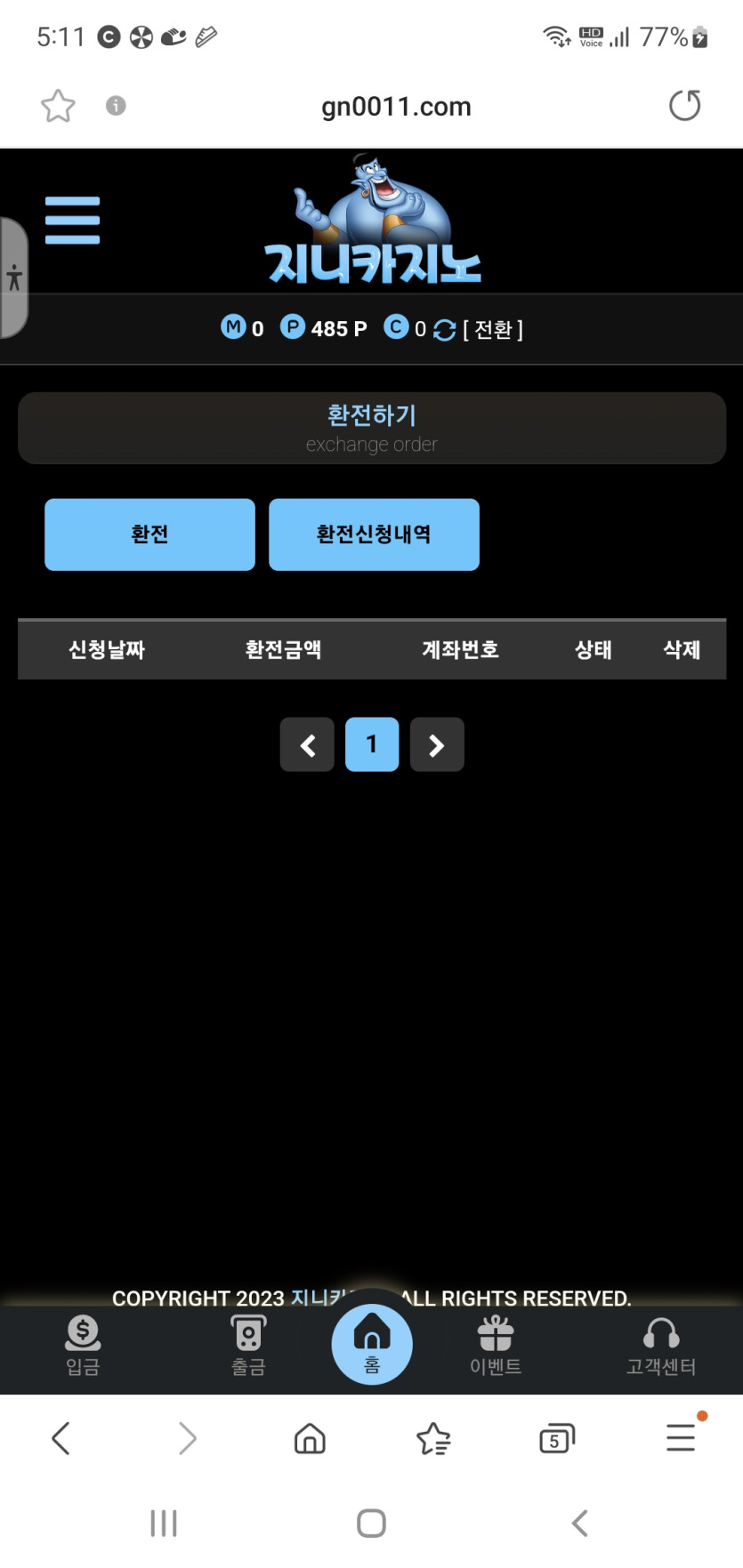Go back with the system back key

[x=579, y=1523]
